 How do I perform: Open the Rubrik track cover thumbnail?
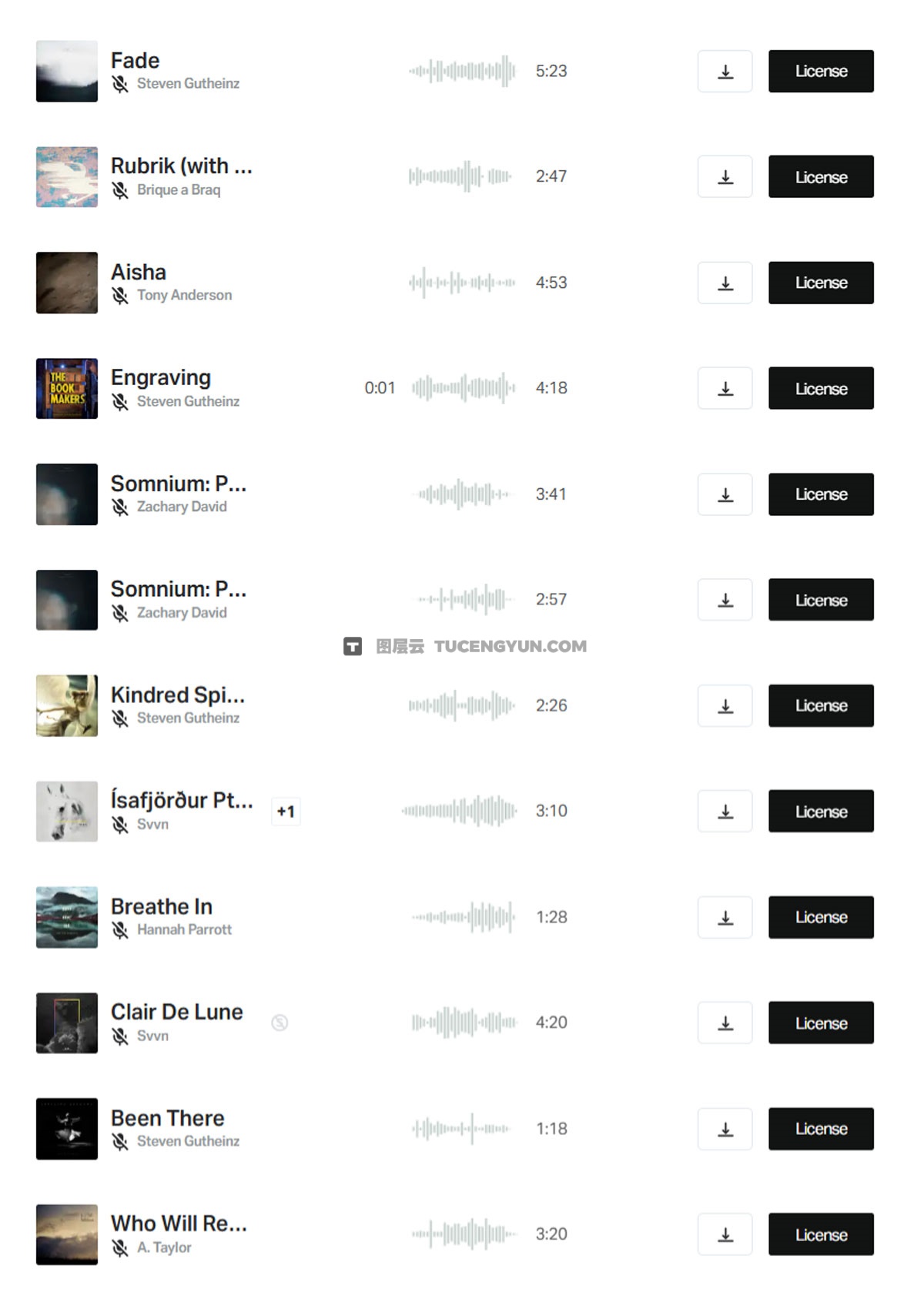point(67,177)
